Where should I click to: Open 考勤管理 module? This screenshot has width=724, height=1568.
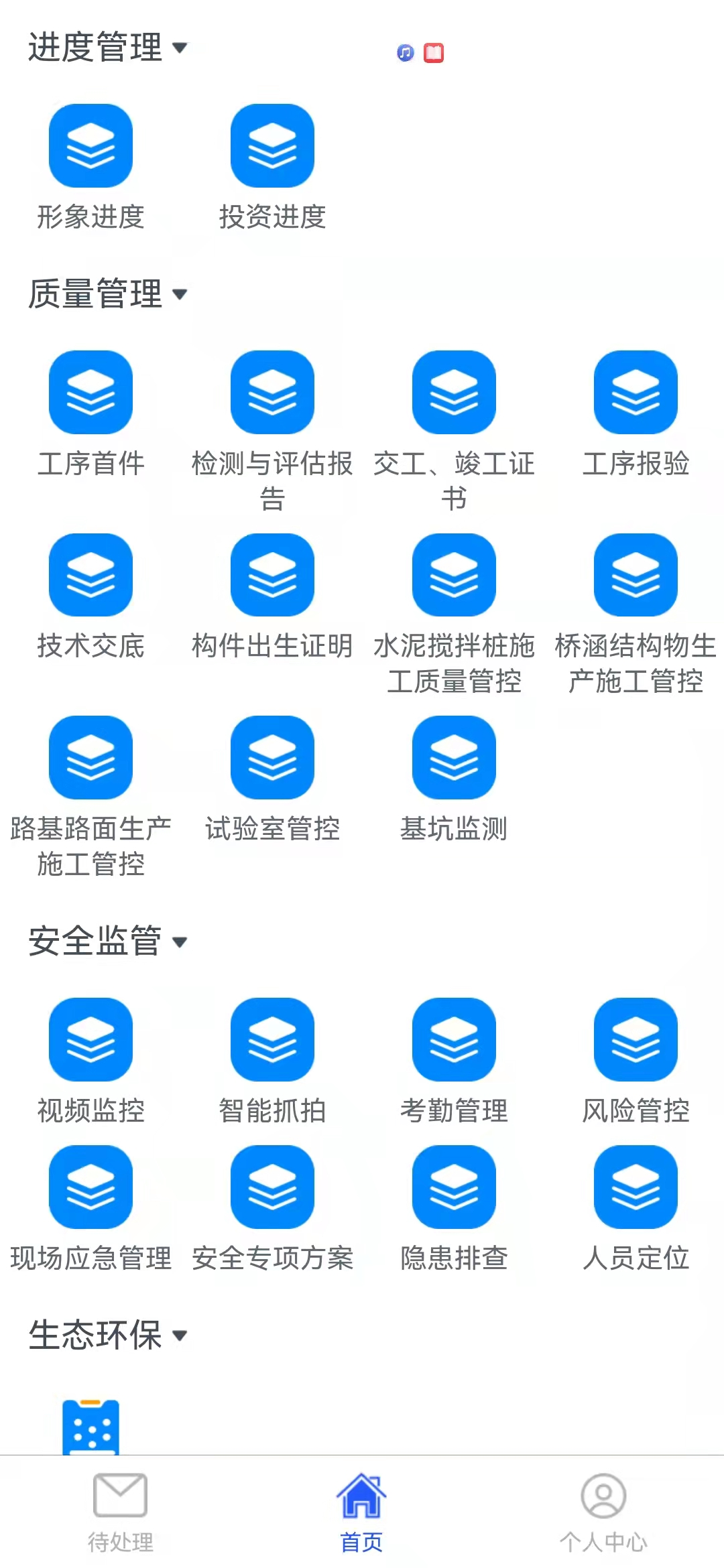pos(454,1039)
